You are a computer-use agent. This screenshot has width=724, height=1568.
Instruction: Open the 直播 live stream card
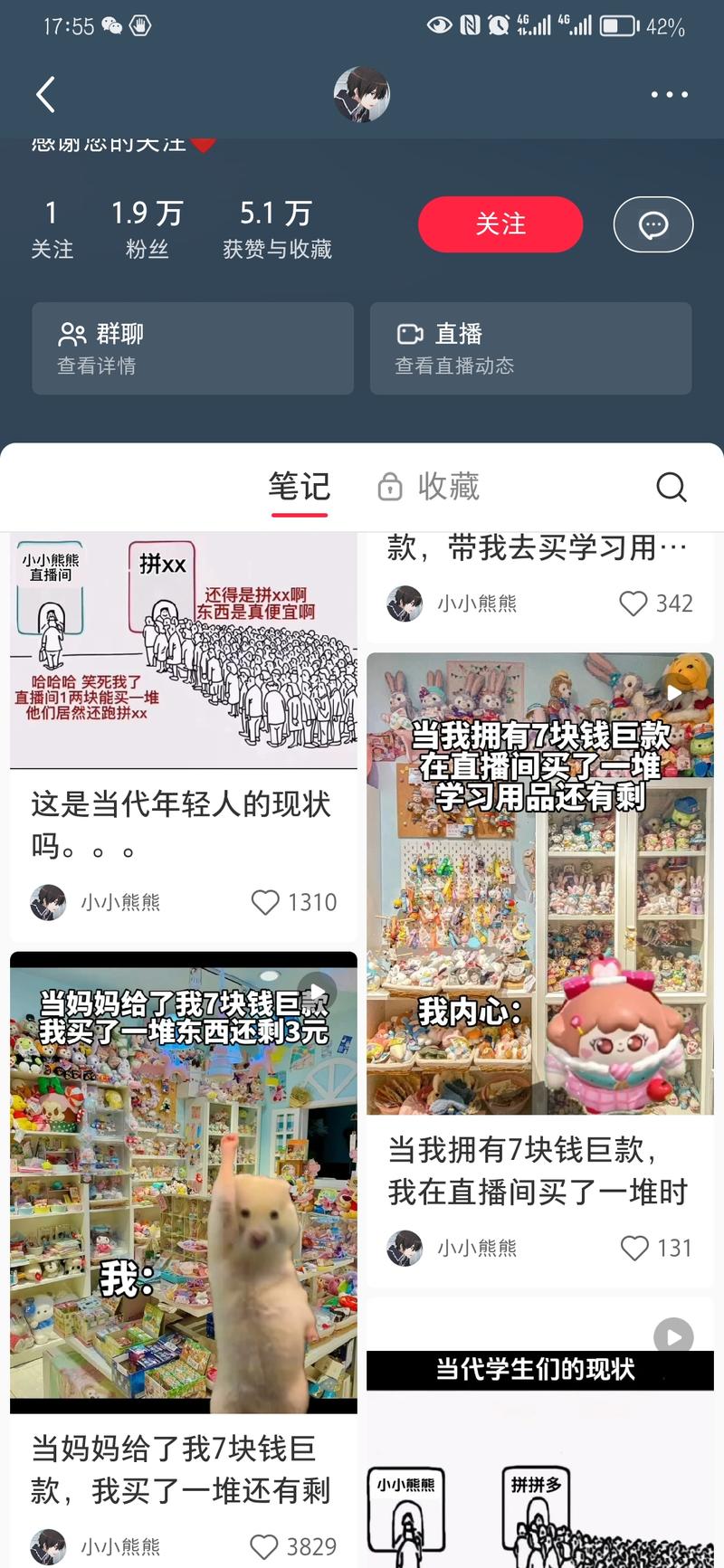(530, 348)
